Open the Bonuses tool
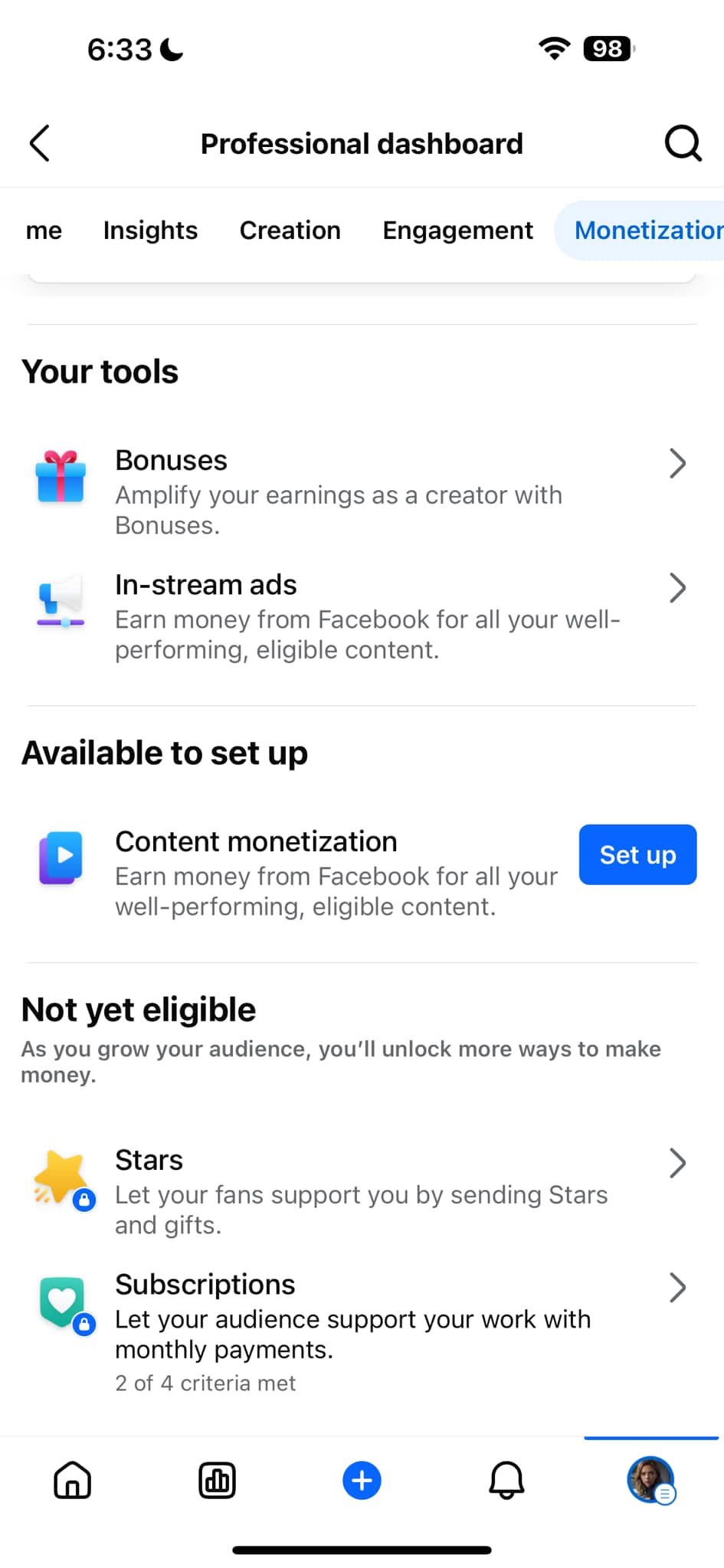Screen dimensions: 724x1568 point(362,492)
